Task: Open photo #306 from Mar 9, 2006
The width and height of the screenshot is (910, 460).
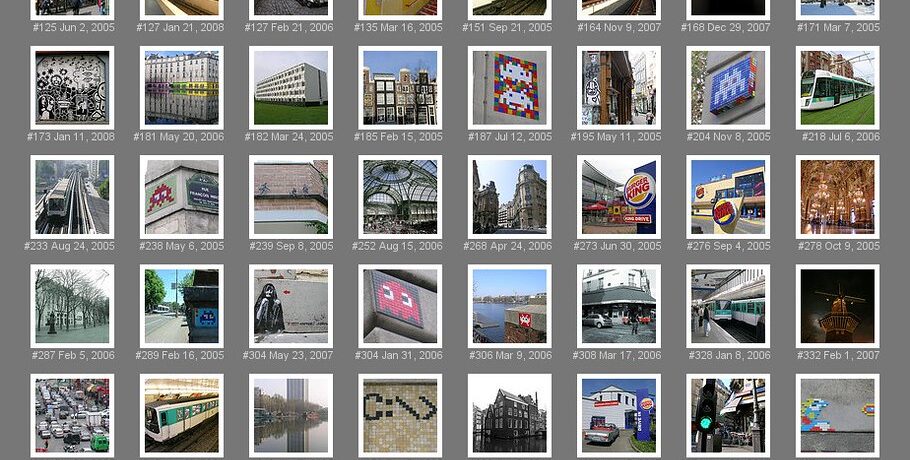Action: 510,306
